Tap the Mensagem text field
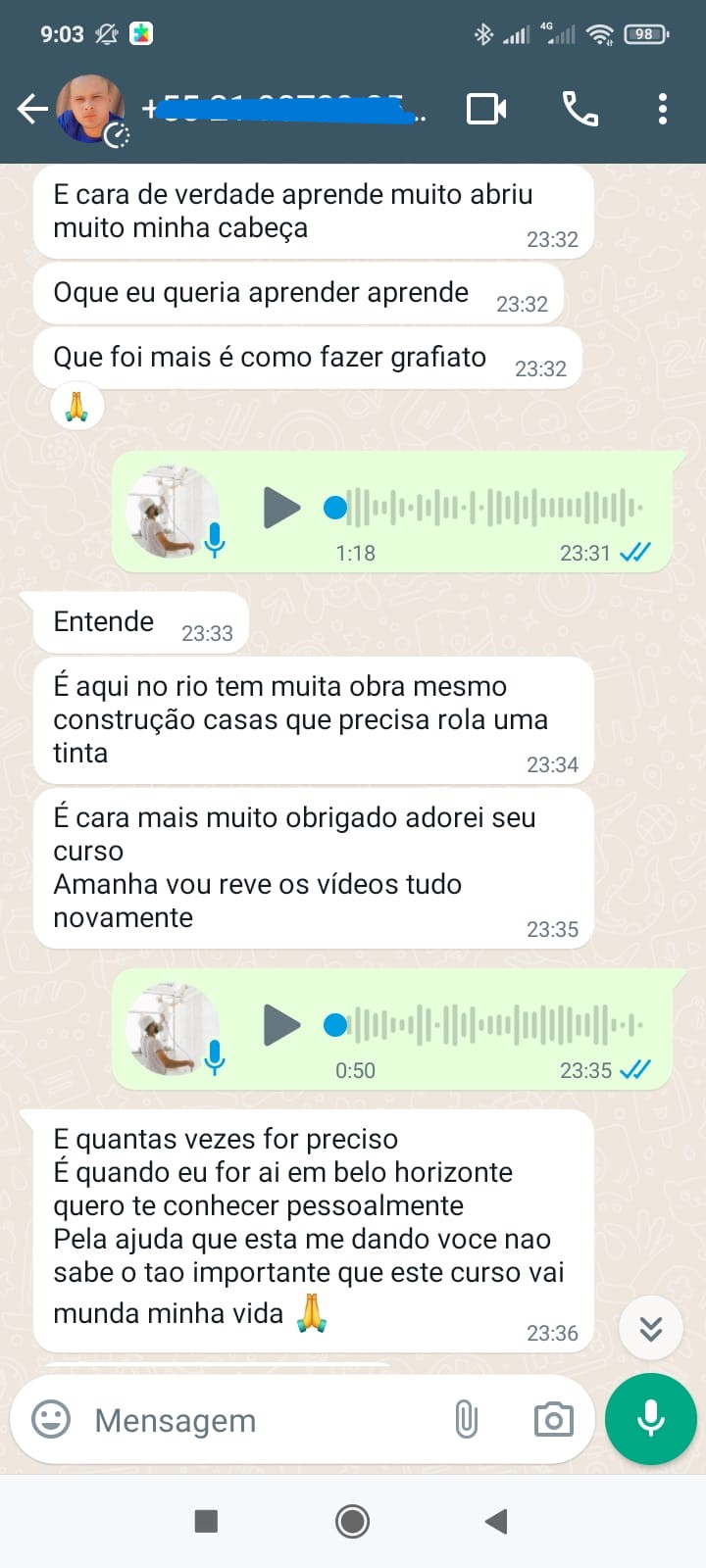The width and height of the screenshot is (706, 1568). click(255, 1420)
